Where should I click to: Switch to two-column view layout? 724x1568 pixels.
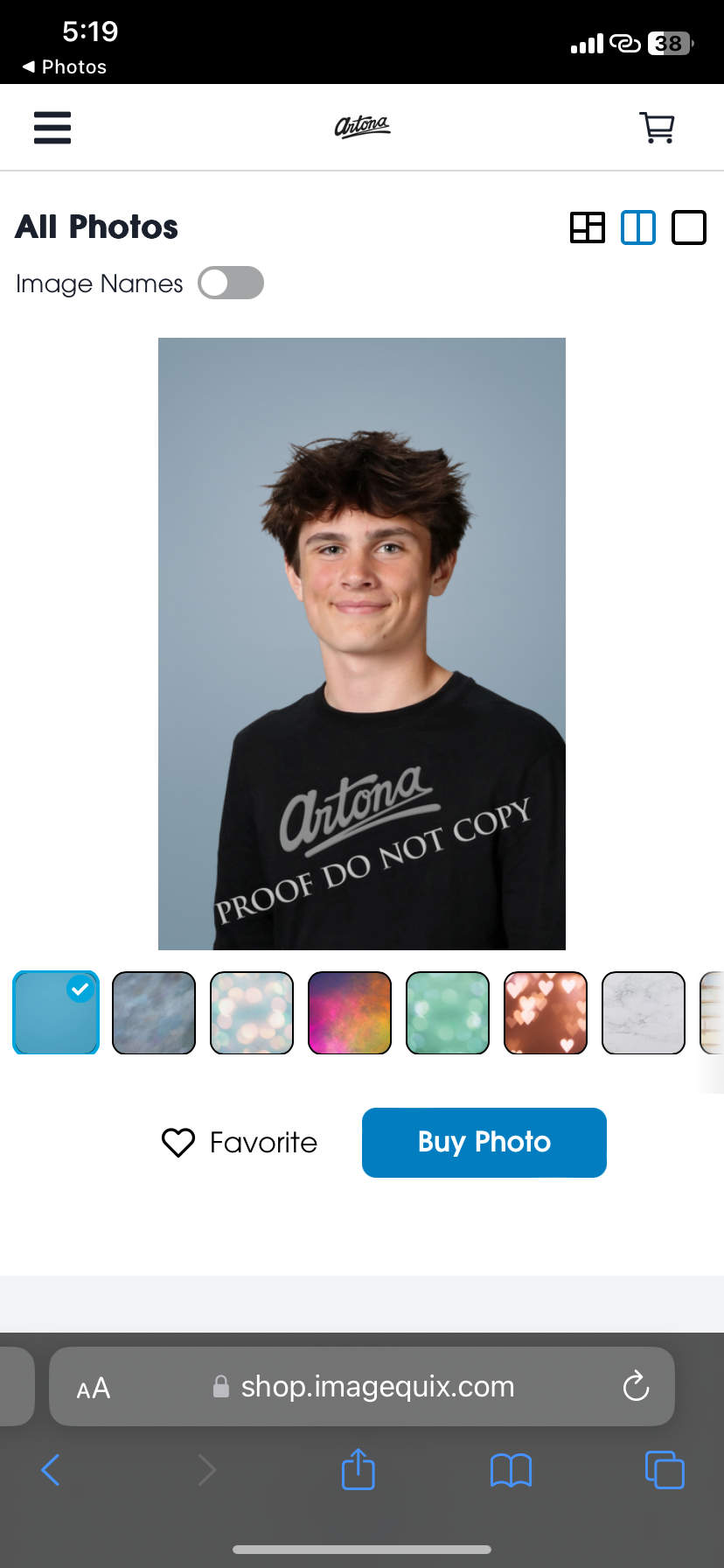point(638,227)
